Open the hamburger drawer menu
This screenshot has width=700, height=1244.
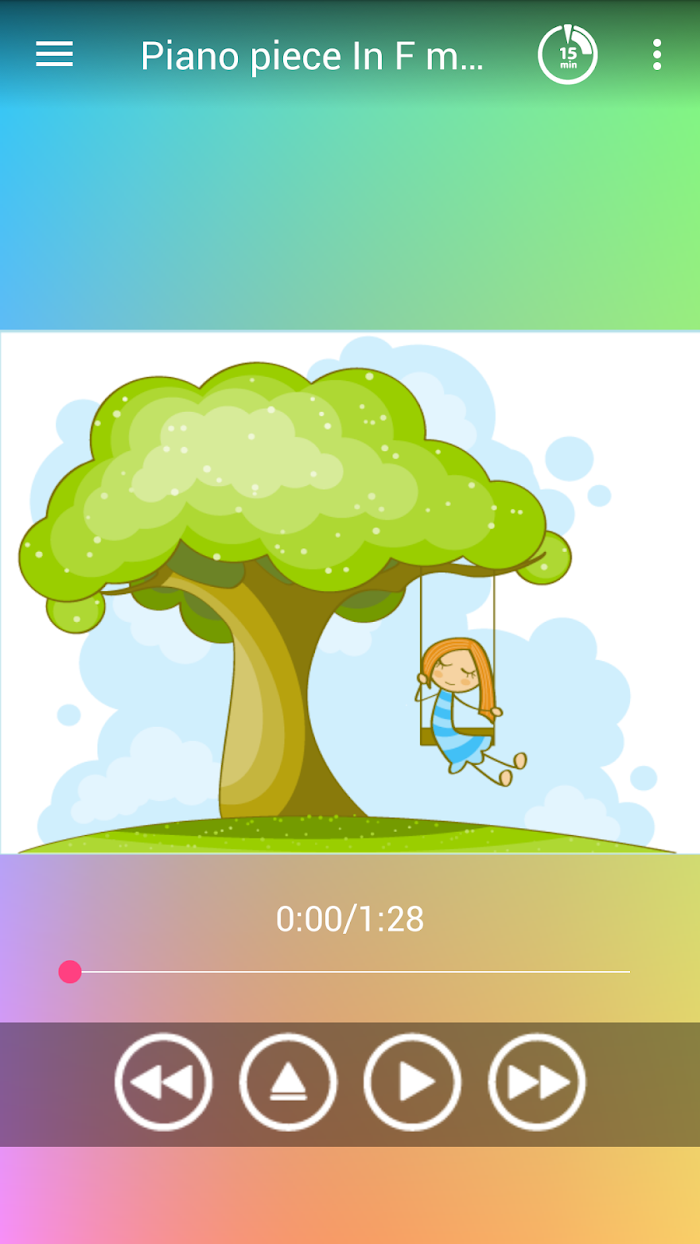54,55
